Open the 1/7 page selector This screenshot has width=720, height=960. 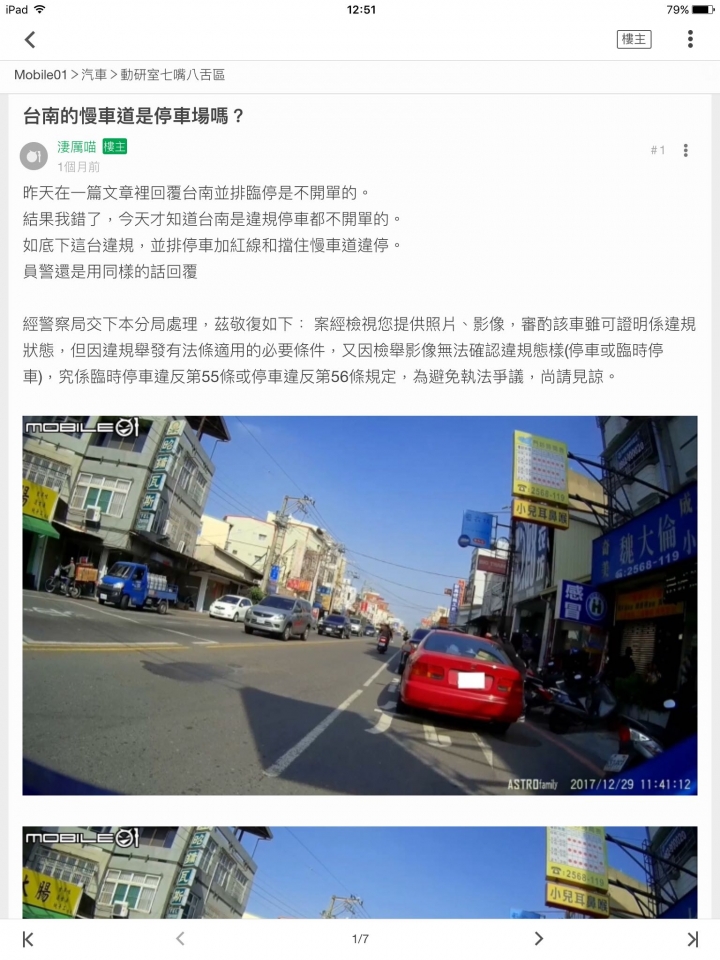360,939
